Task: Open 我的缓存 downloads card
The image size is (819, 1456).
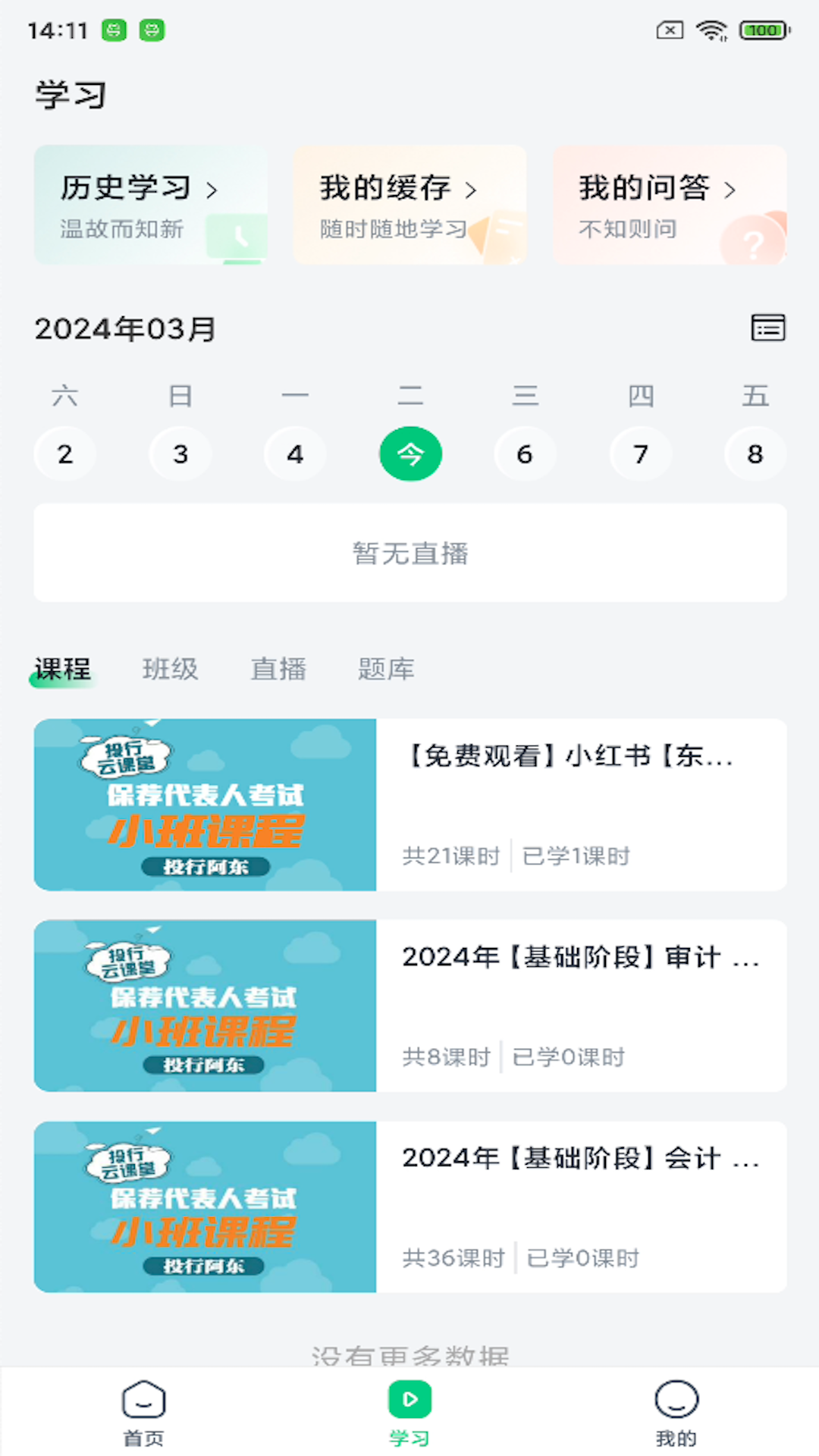Action: pos(409,205)
